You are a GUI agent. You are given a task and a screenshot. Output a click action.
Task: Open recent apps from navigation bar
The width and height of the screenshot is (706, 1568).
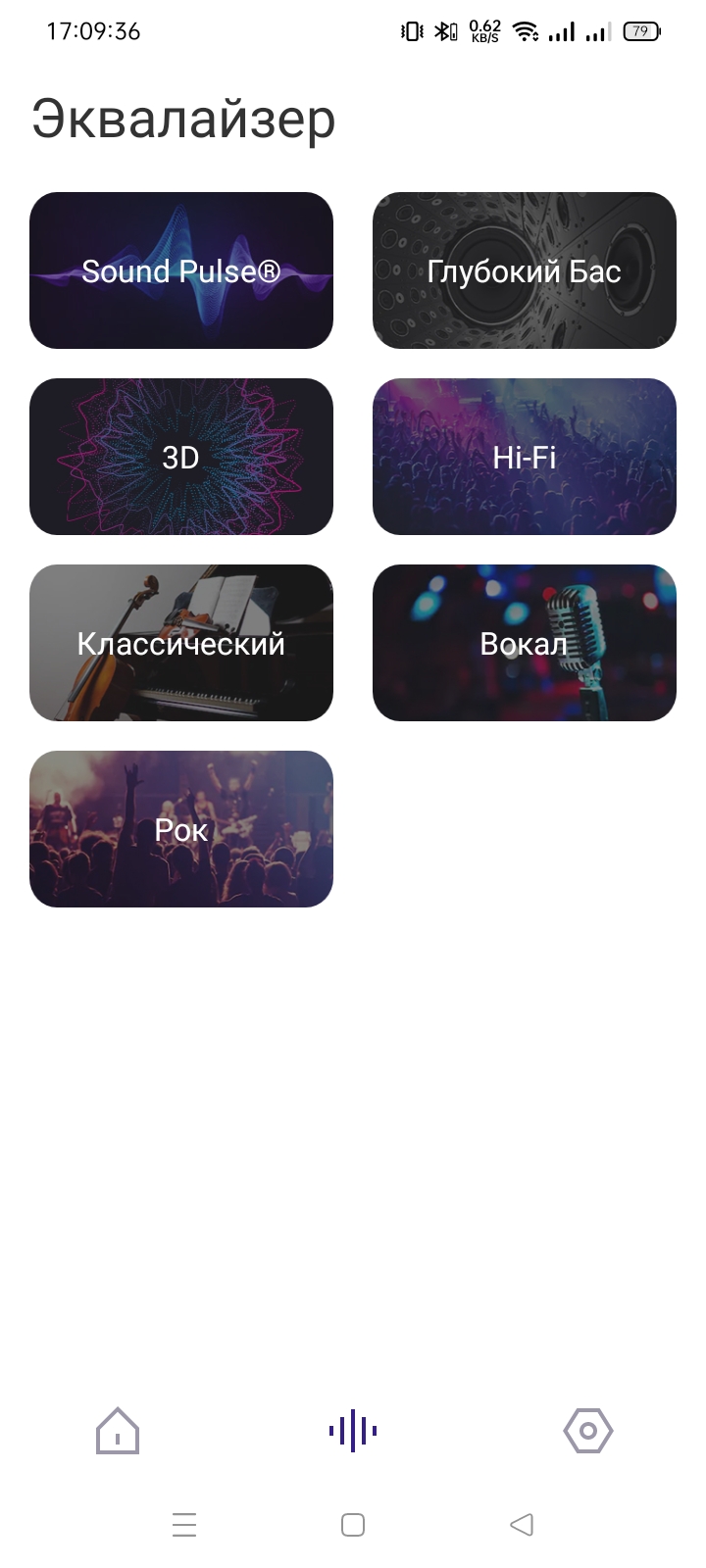point(184,1525)
